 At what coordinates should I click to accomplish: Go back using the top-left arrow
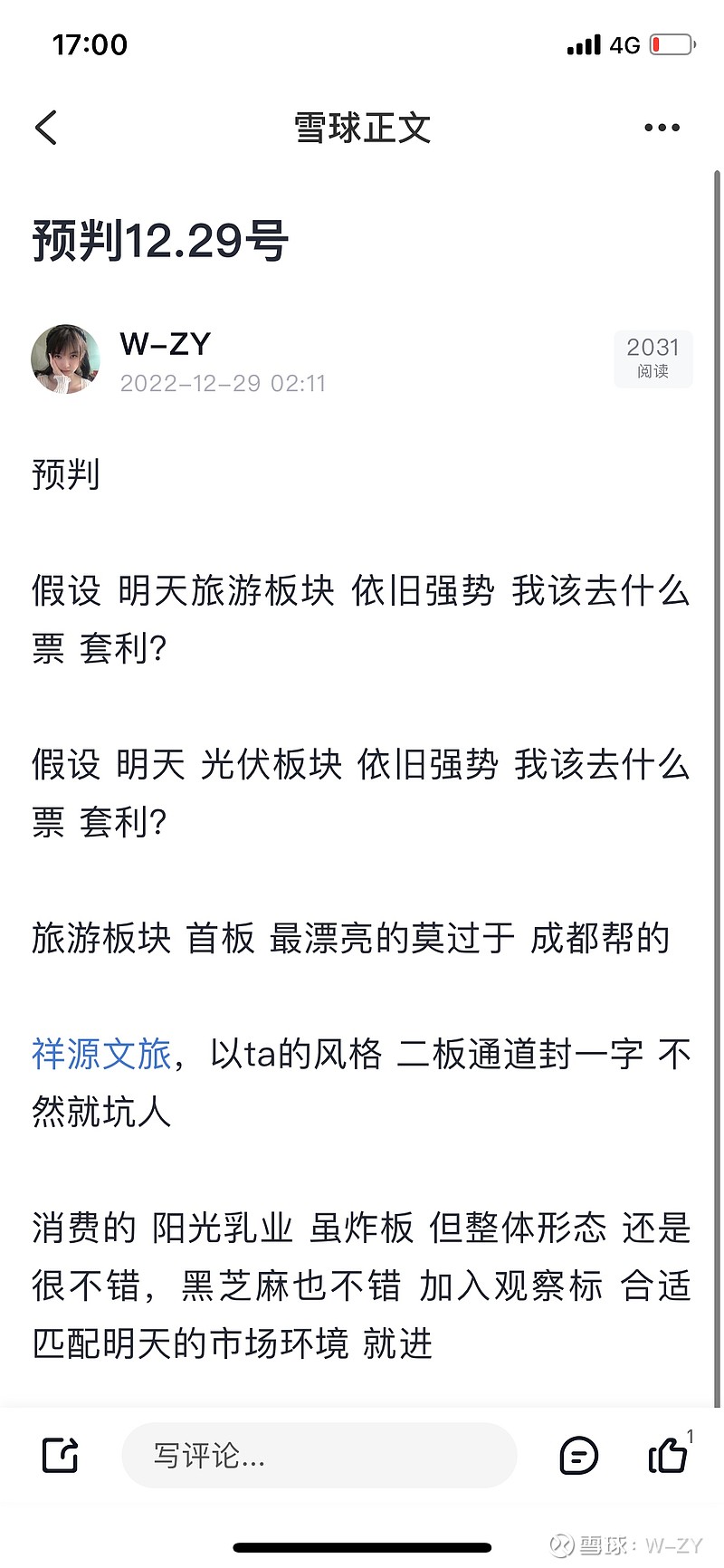point(47,128)
